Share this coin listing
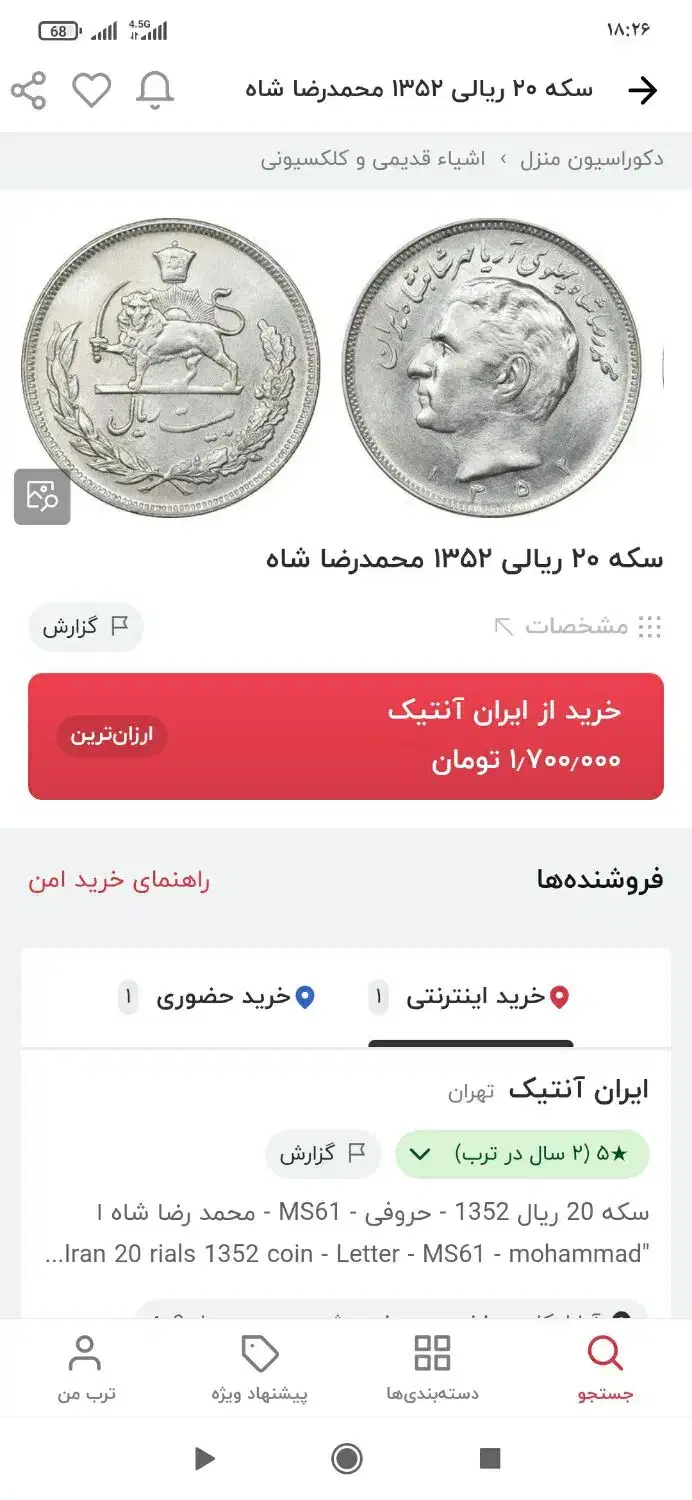The height and width of the screenshot is (1500, 692). [x=29, y=91]
